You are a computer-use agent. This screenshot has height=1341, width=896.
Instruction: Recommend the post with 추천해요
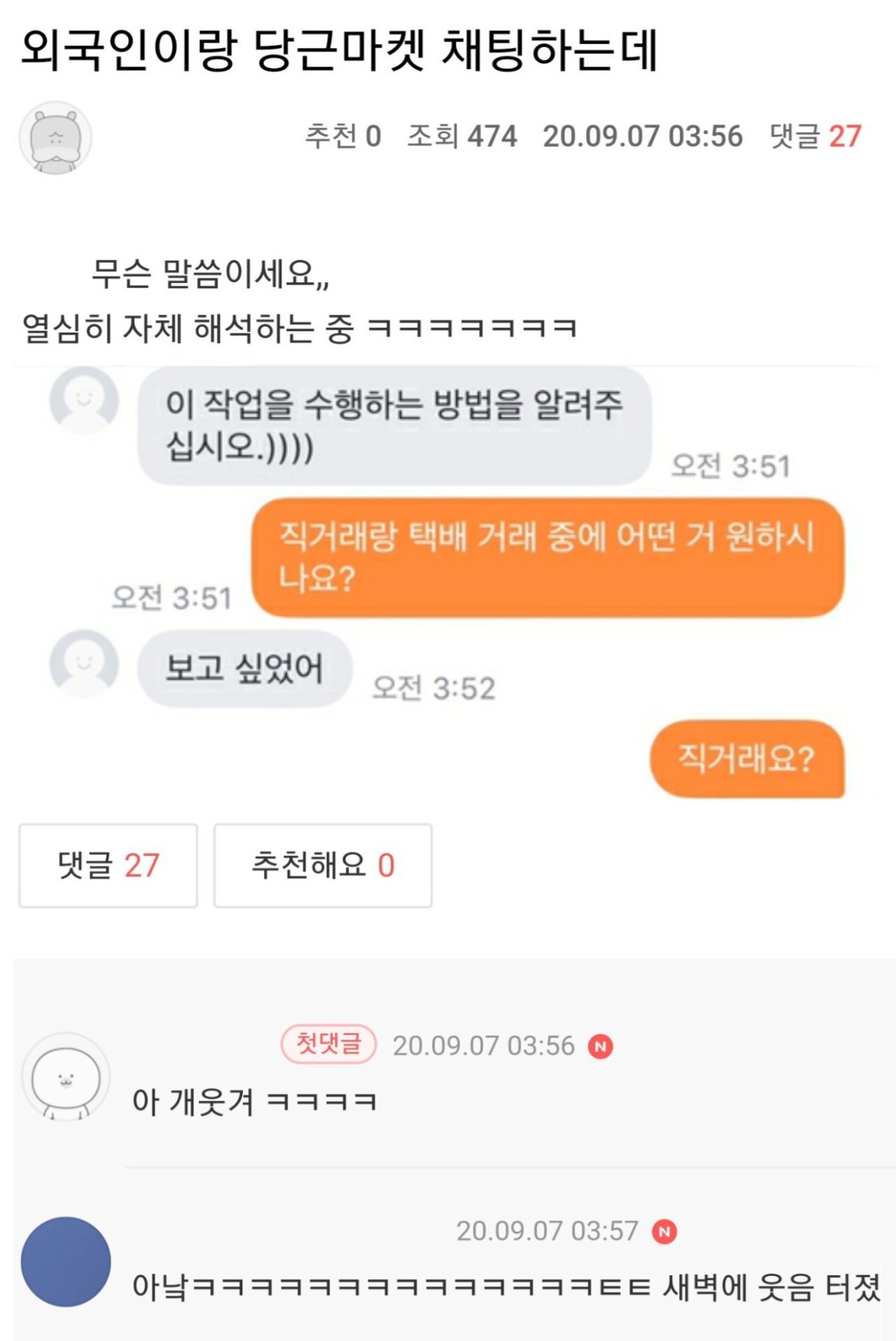click(x=323, y=866)
